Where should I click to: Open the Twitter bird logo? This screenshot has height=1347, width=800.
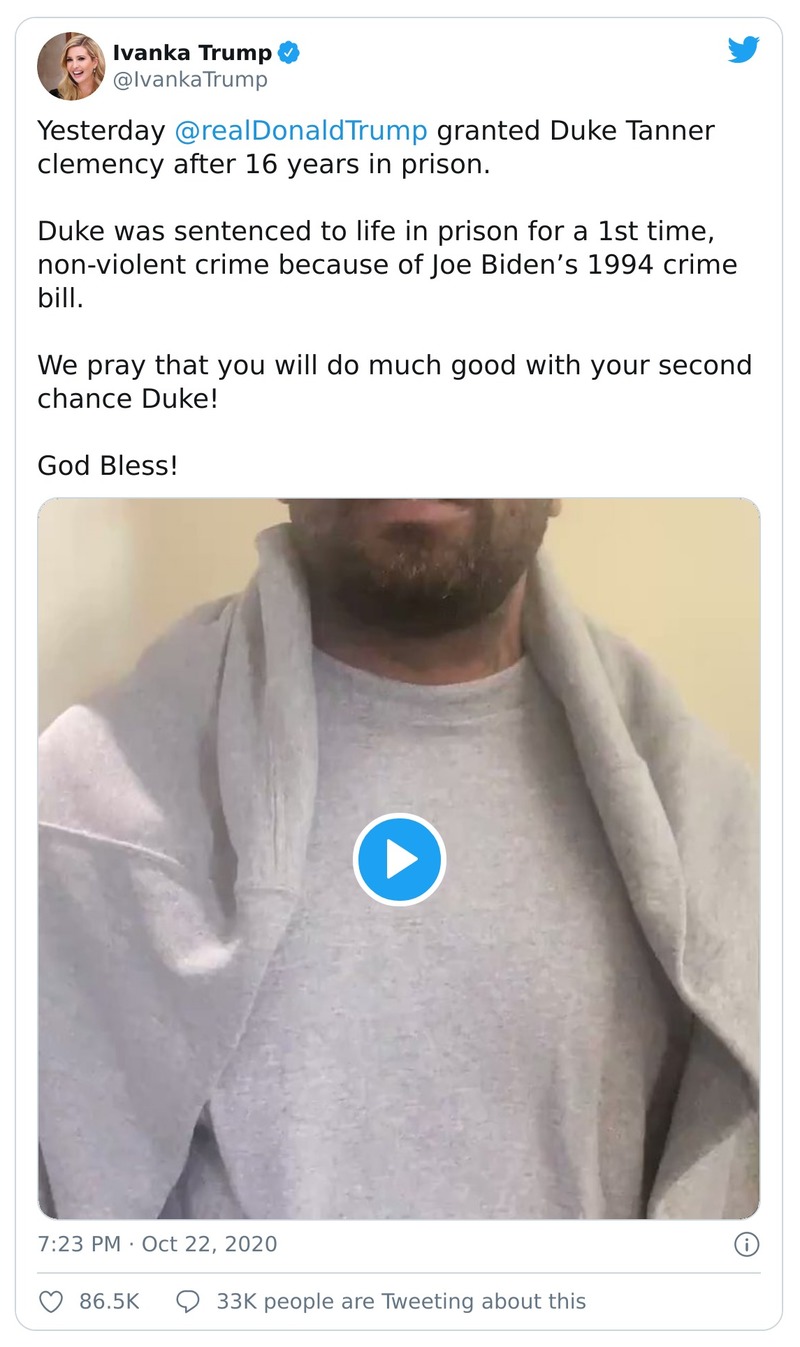tap(743, 51)
